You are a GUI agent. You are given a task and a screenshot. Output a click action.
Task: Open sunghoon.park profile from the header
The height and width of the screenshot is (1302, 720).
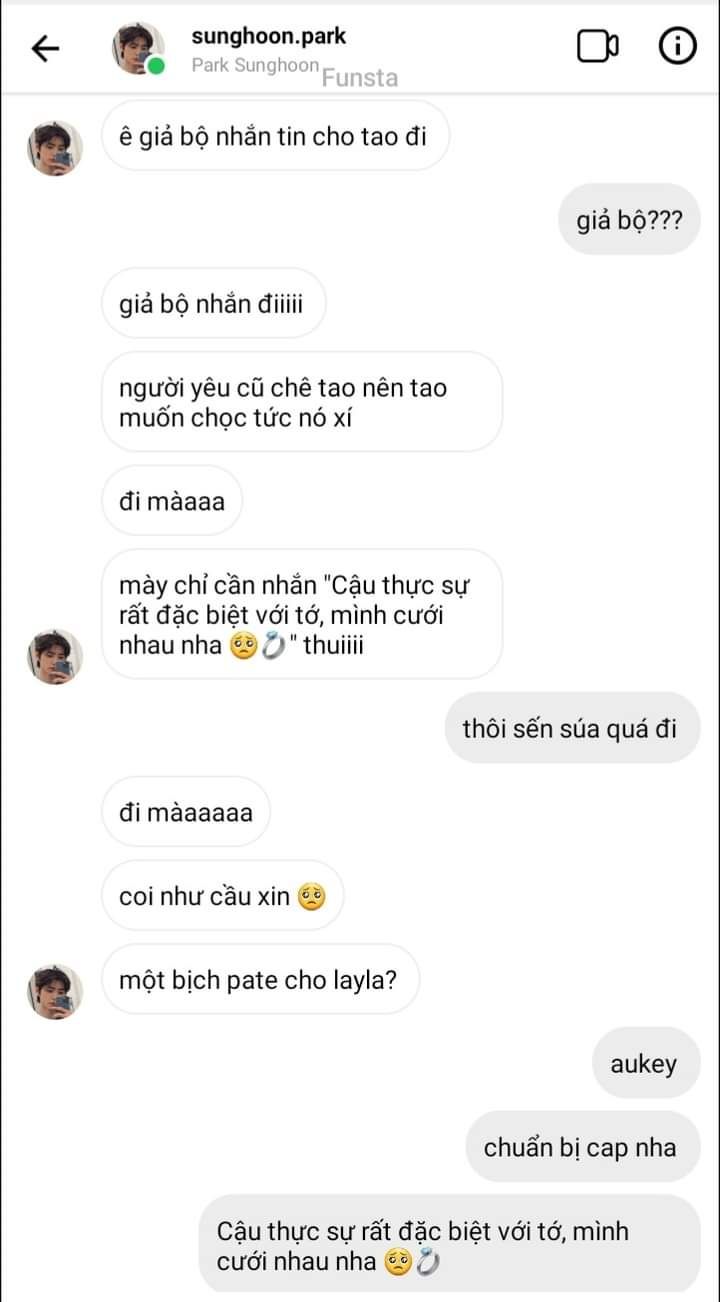(x=268, y=37)
